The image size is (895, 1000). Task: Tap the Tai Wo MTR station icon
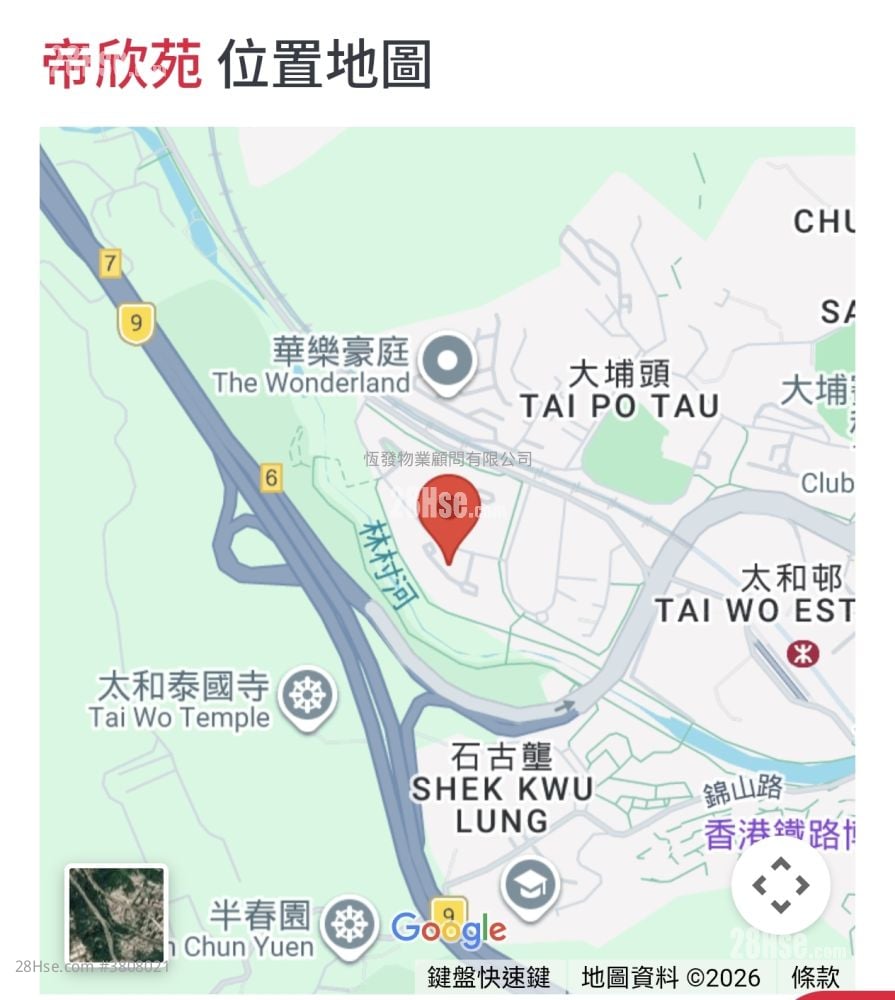(x=802, y=653)
